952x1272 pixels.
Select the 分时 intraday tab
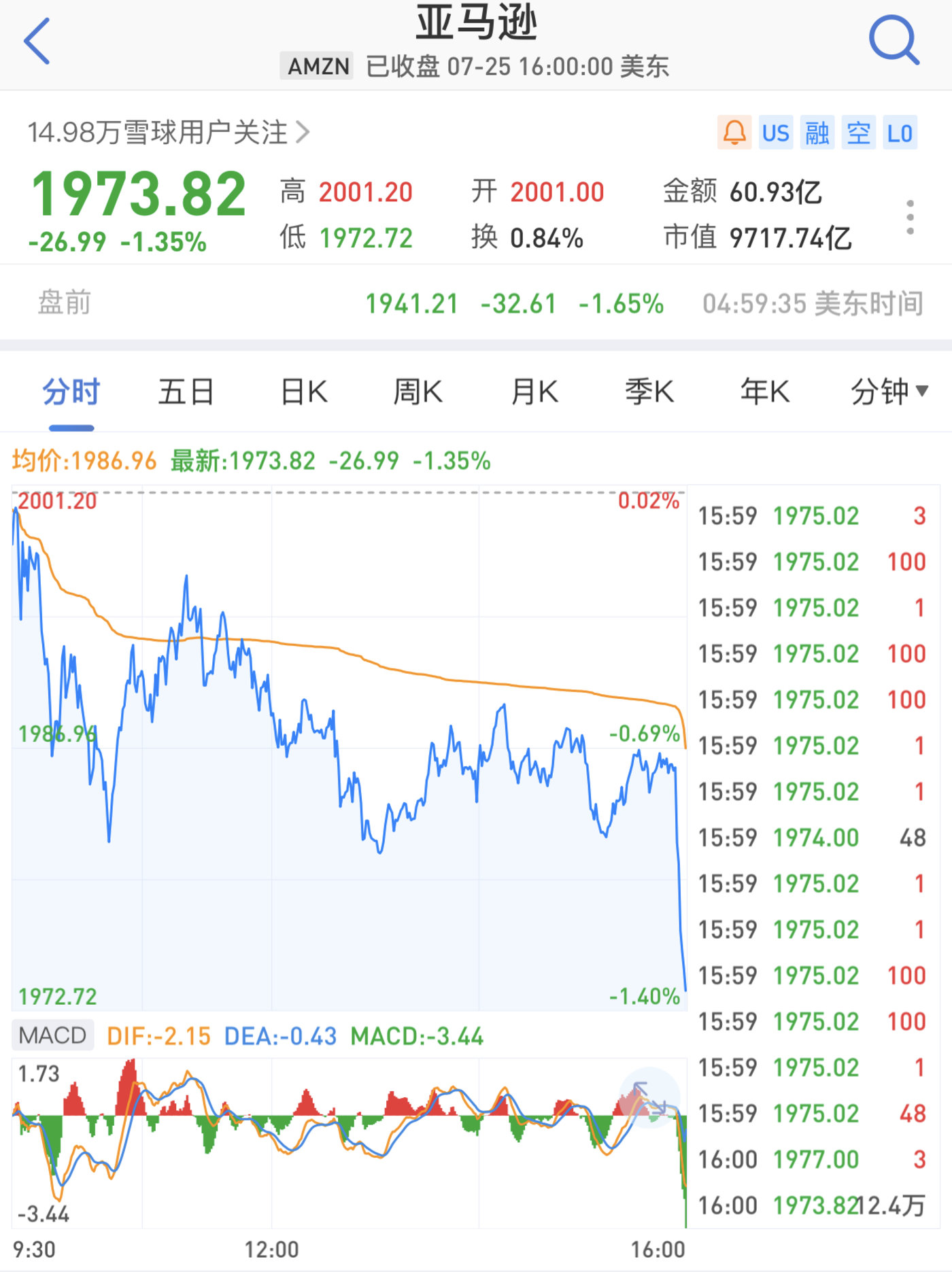(x=71, y=392)
